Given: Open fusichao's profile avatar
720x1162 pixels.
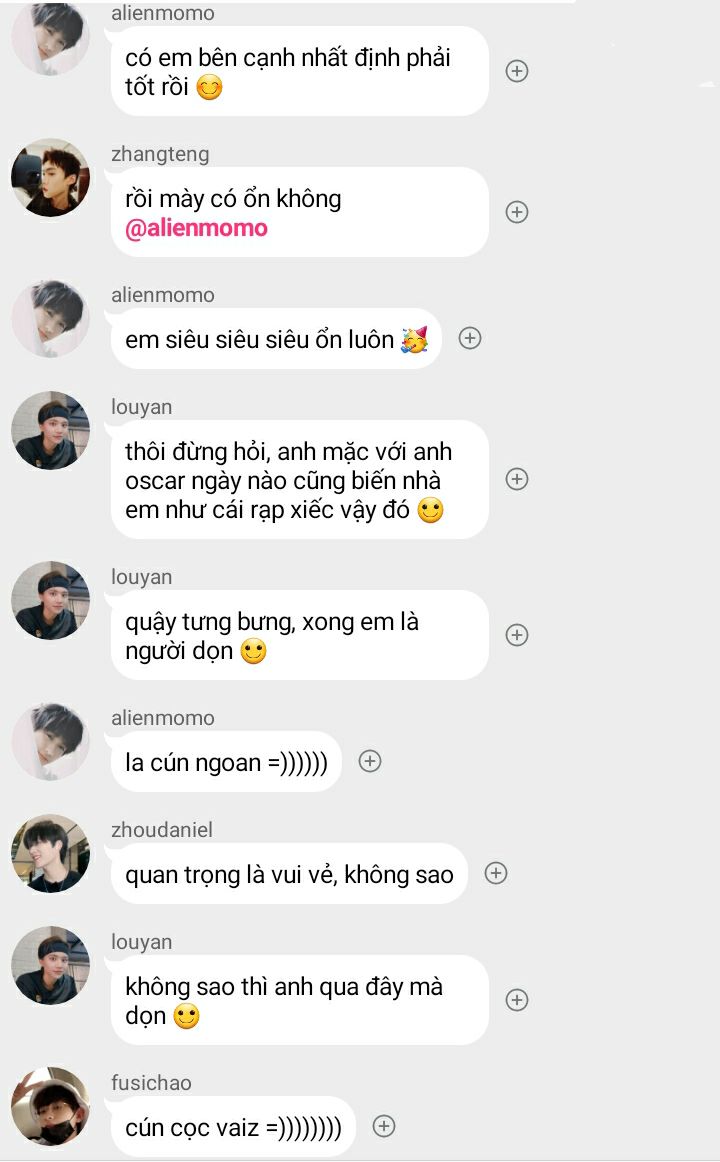Looking at the screenshot, I should [50, 1106].
